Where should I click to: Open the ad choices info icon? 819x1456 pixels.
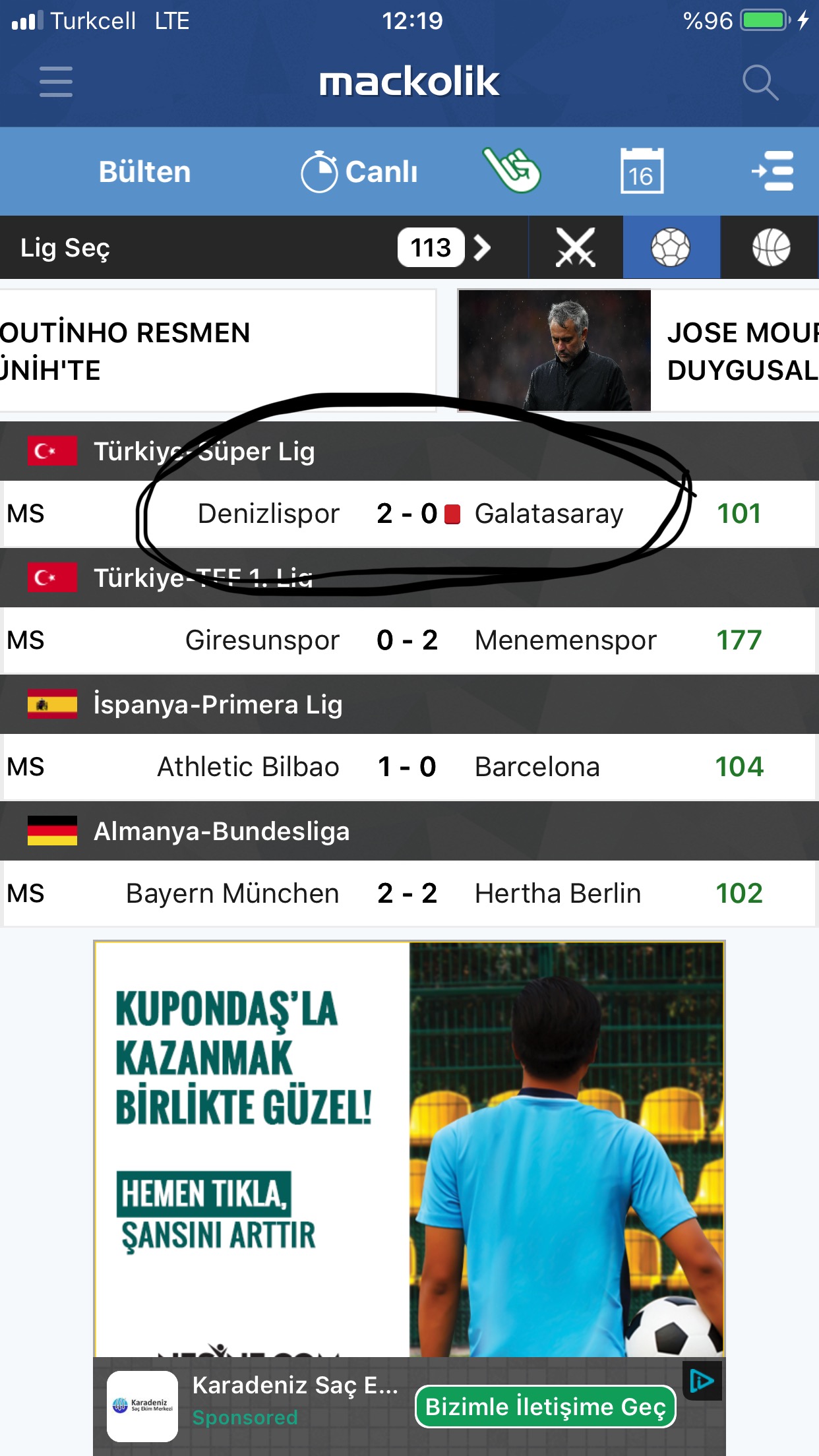tap(702, 1380)
